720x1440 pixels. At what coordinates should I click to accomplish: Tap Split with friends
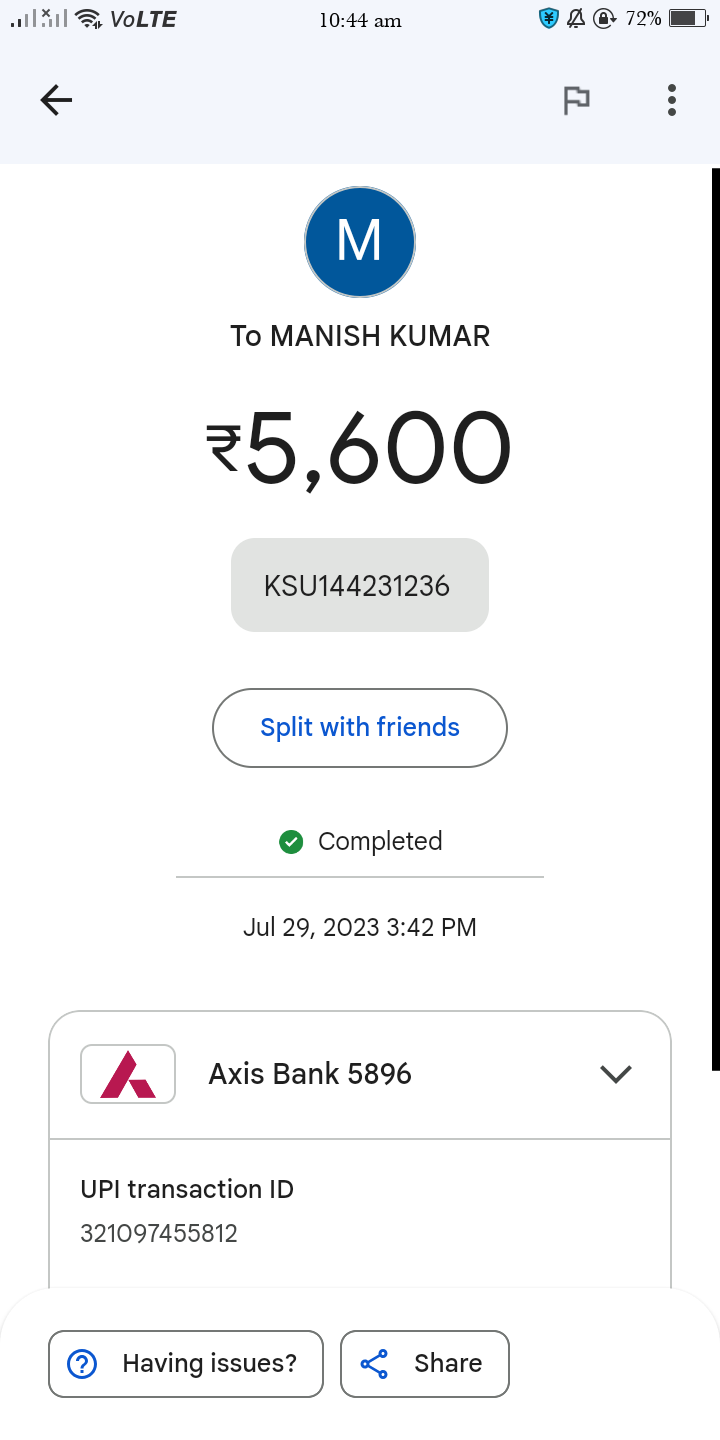coord(360,728)
